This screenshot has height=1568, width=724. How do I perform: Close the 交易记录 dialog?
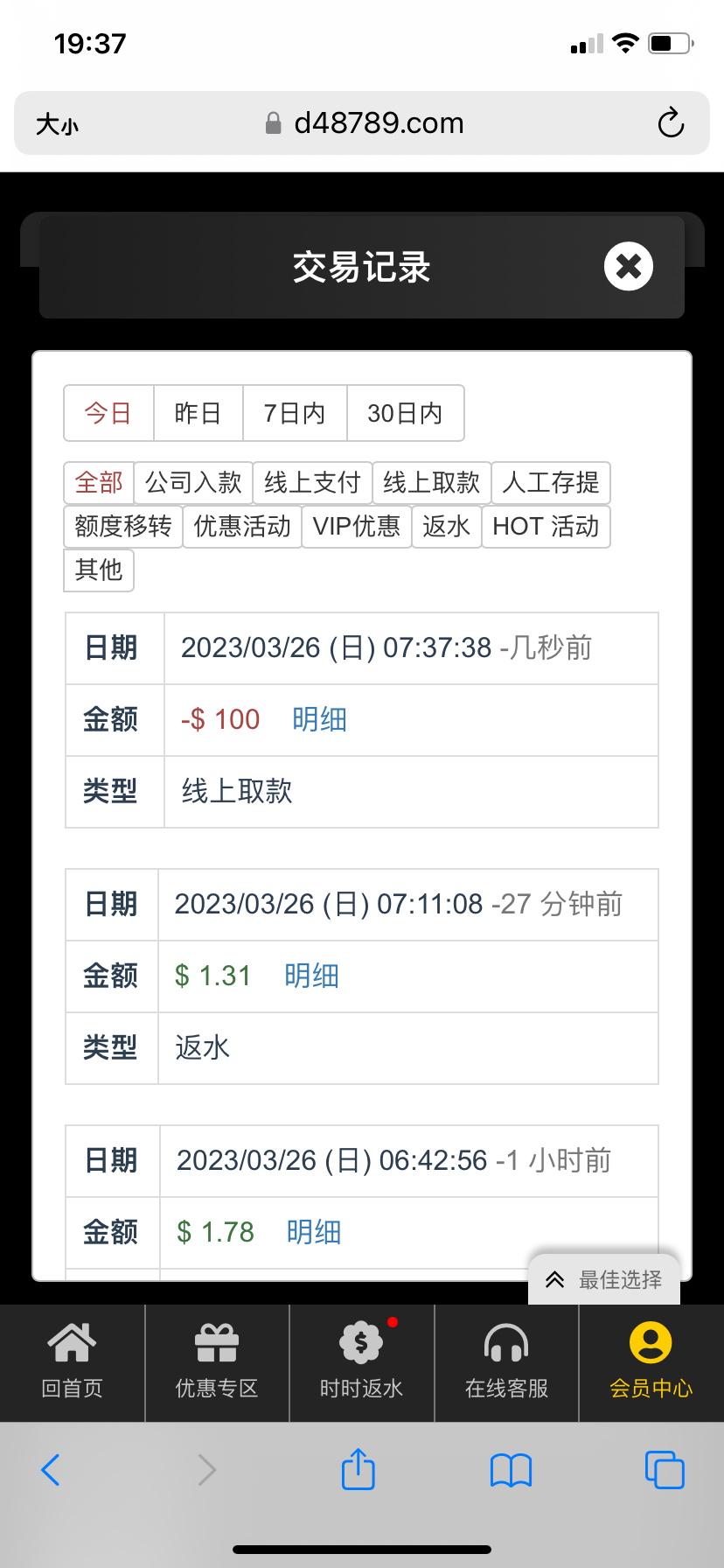coord(628,266)
